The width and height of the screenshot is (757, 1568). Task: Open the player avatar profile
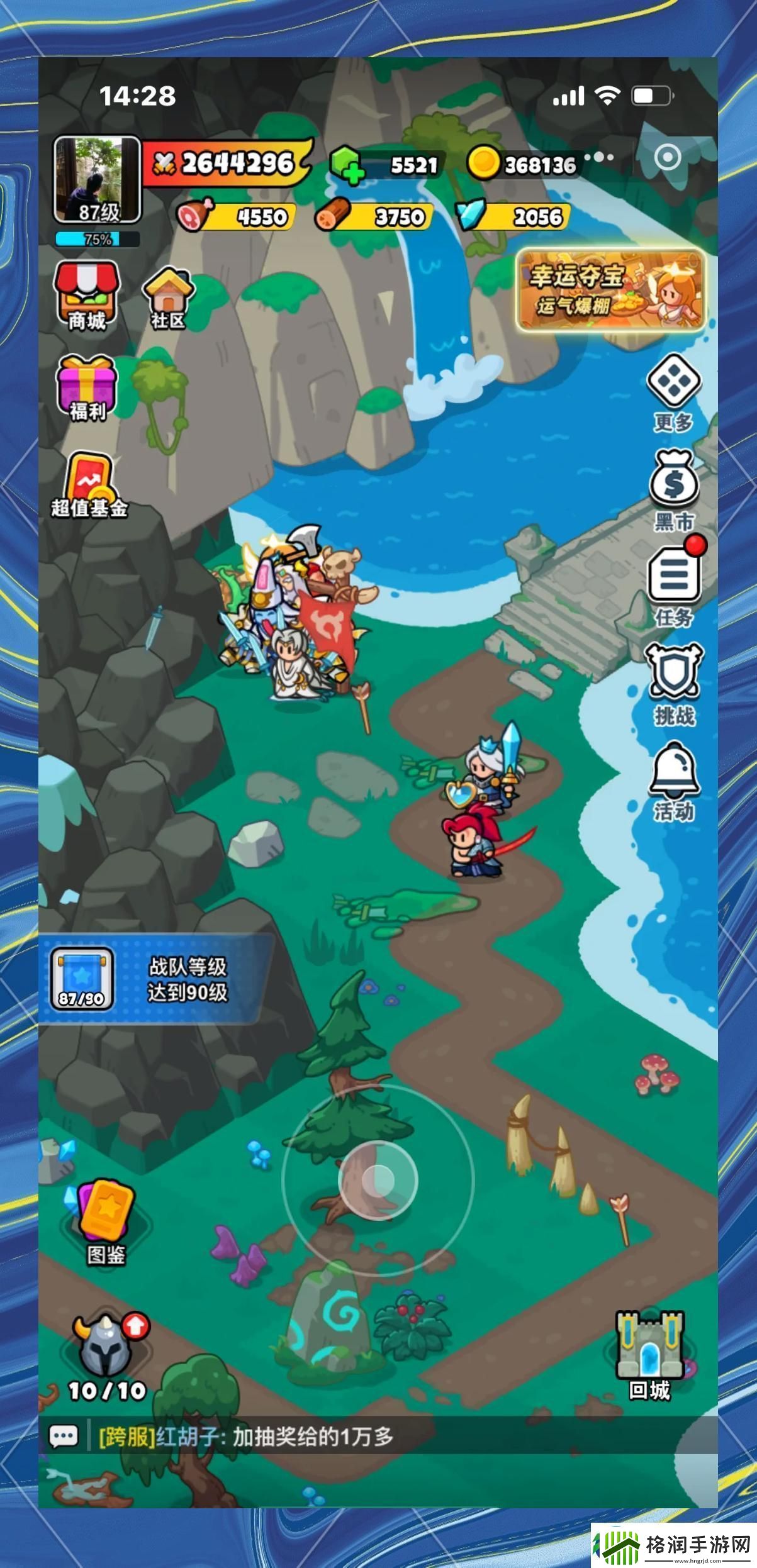point(96,180)
